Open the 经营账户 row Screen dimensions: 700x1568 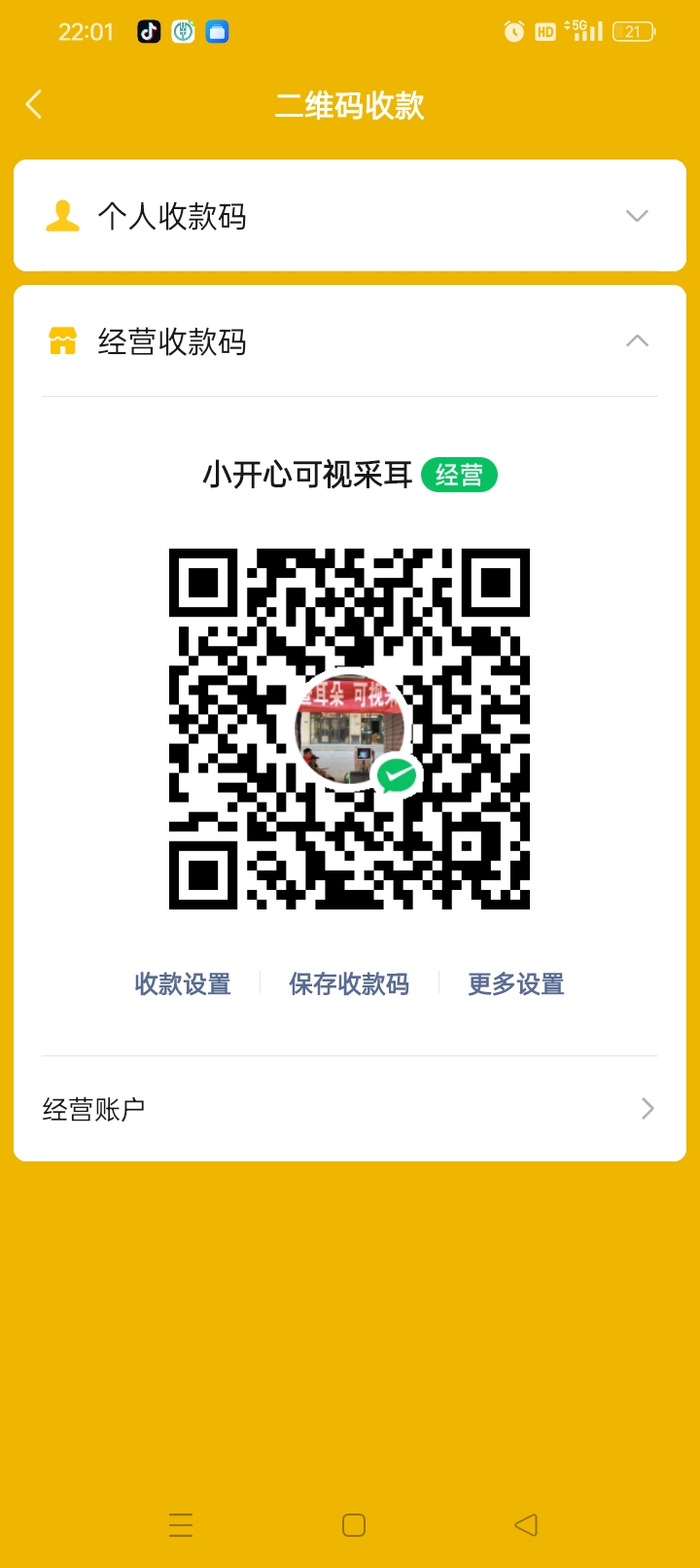point(350,1109)
